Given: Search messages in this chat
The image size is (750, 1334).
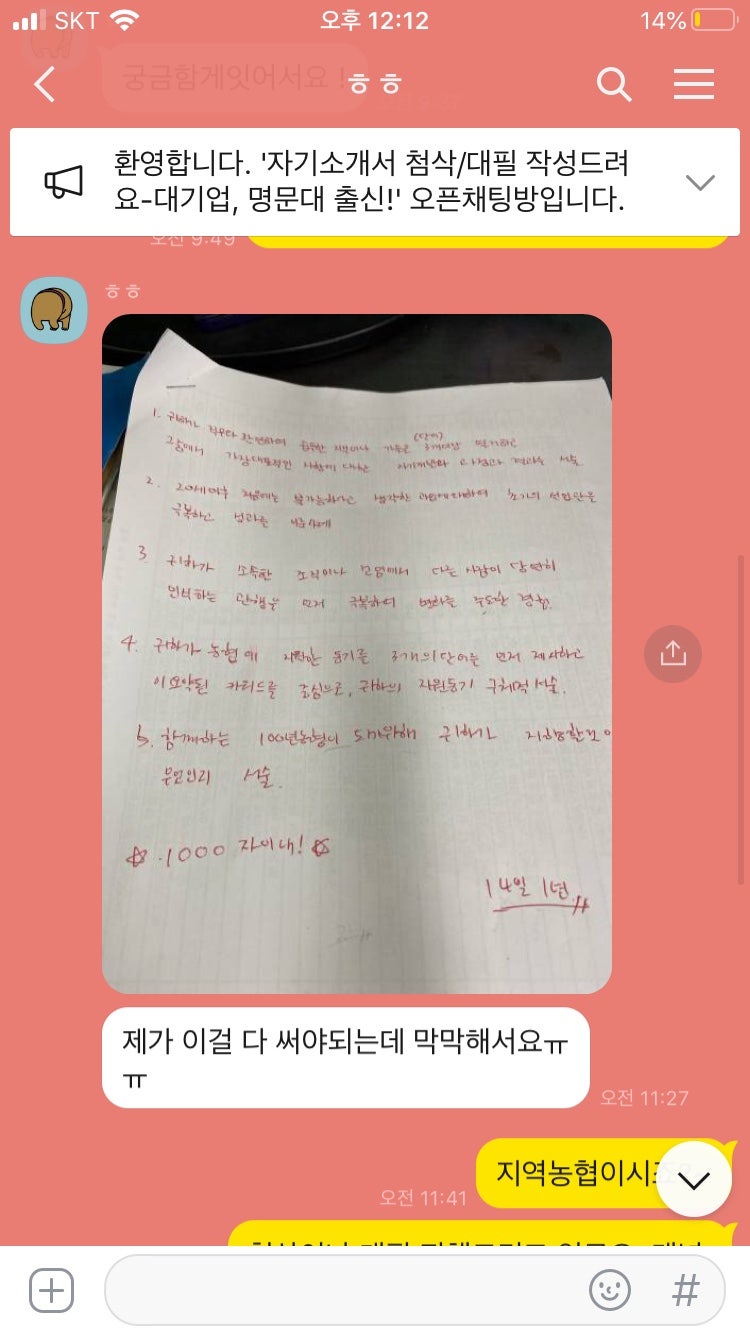Looking at the screenshot, I should (614, 84).
